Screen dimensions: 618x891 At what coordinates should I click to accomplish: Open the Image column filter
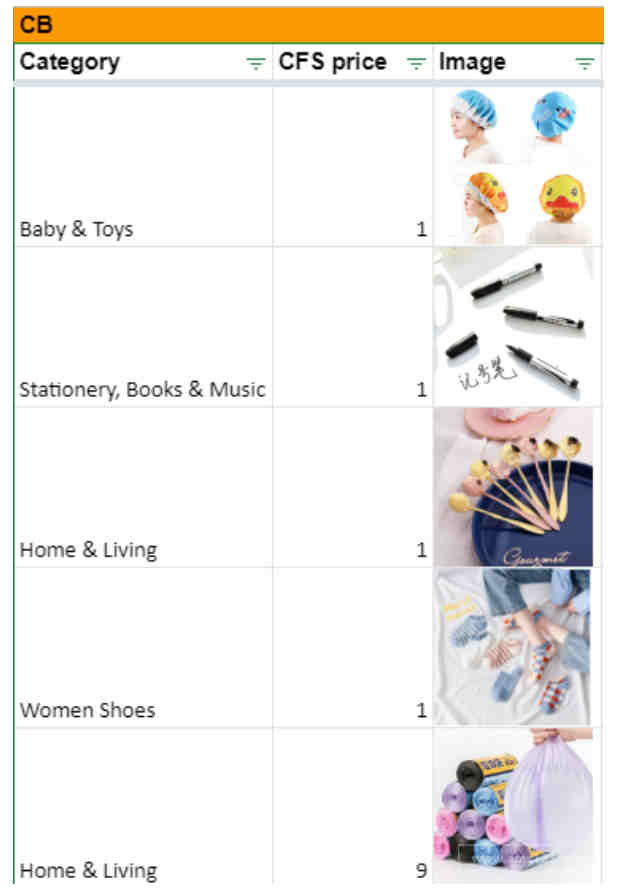(584, 63)
